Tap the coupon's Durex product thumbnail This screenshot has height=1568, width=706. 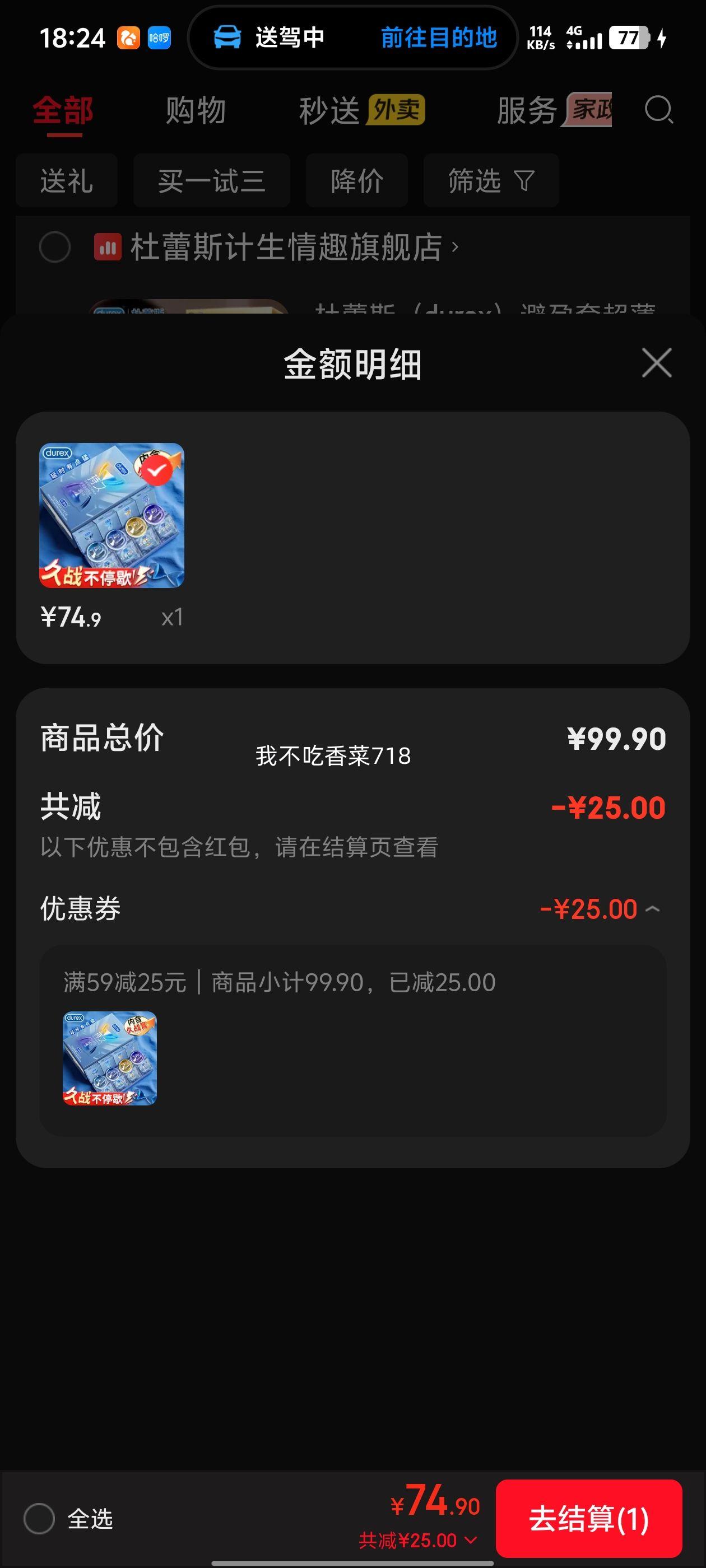coord(110,1059)
